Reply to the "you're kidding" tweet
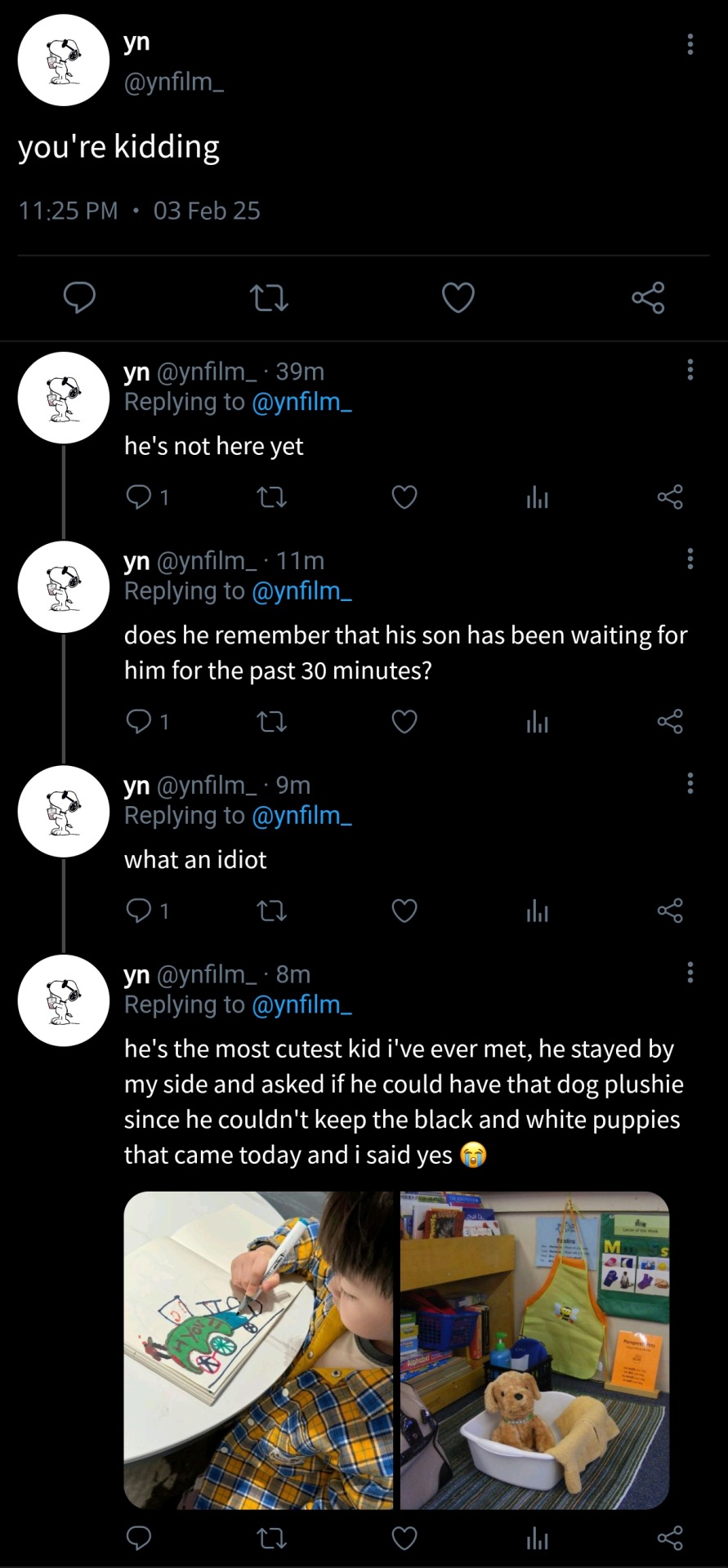The height and width of the screenshot is (1568, 728). tap(79, 297)
